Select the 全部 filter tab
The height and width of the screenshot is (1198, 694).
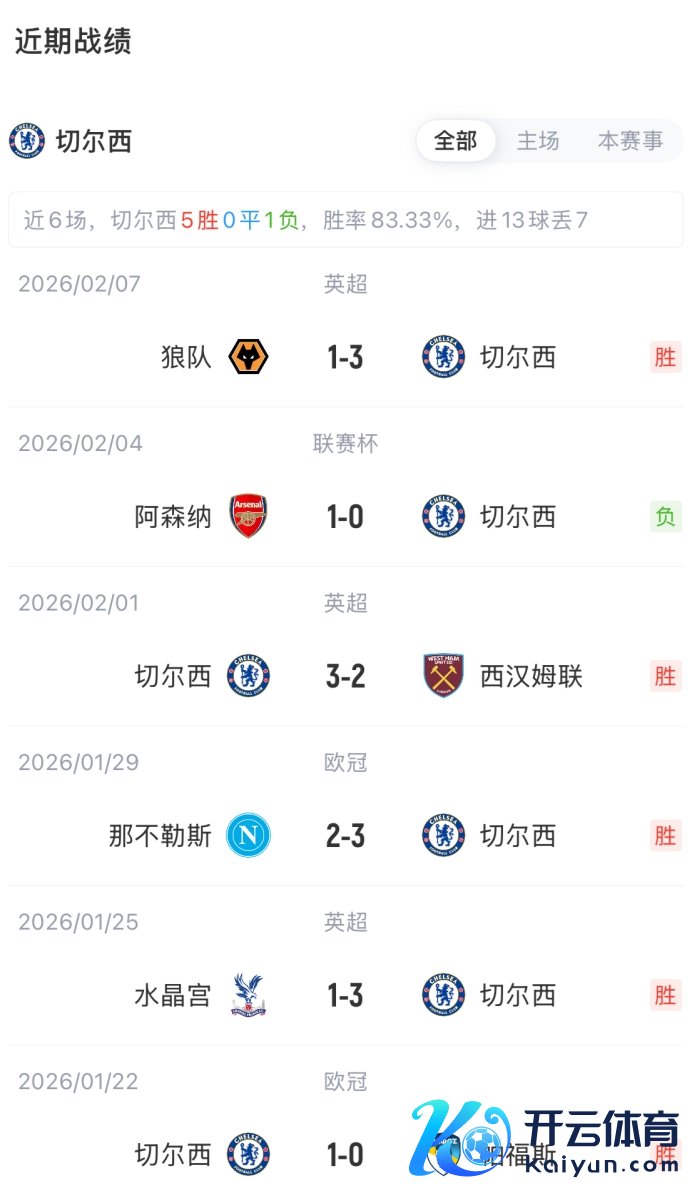455,141
